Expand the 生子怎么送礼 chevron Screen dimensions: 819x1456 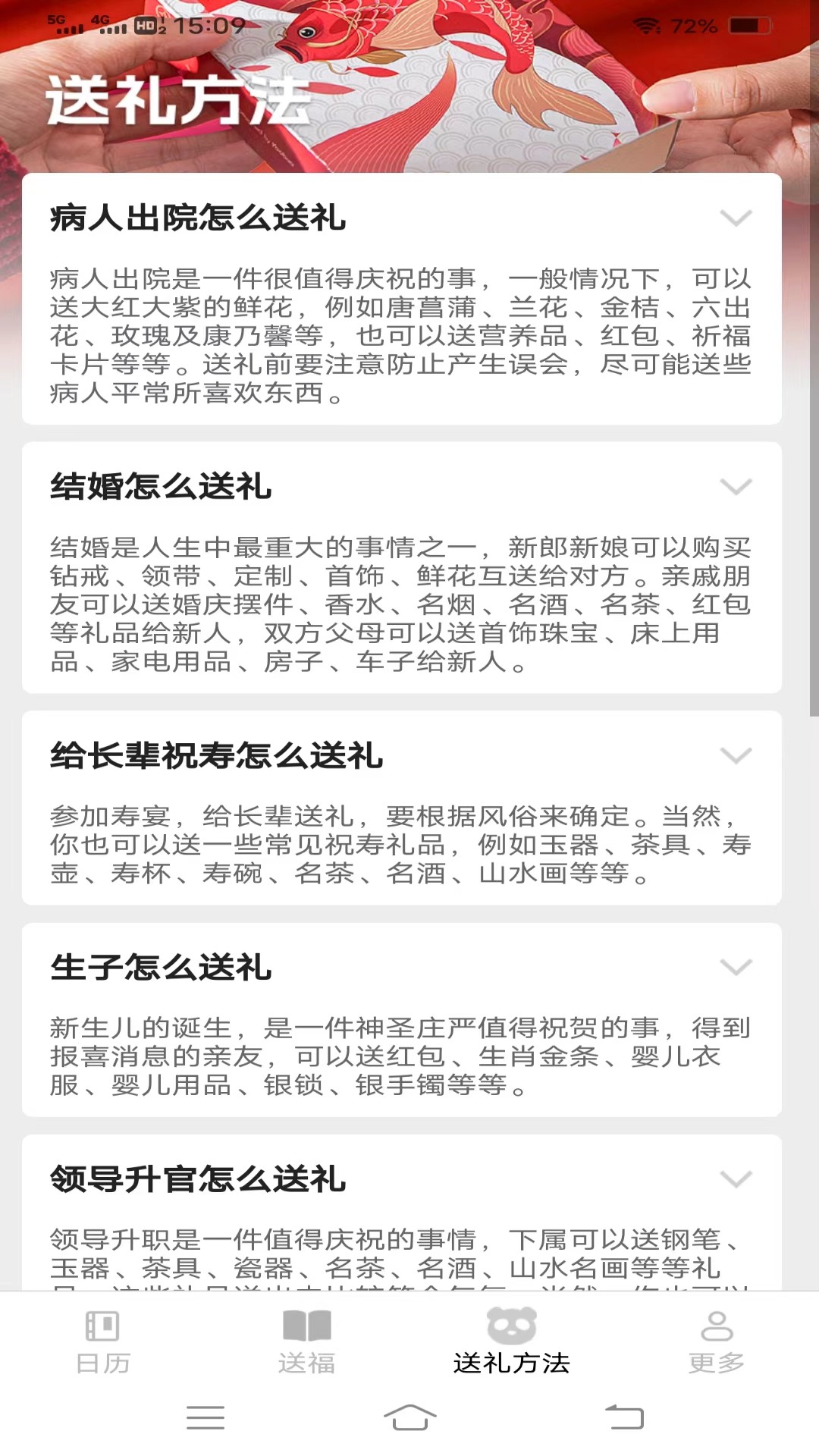[735, 967]
